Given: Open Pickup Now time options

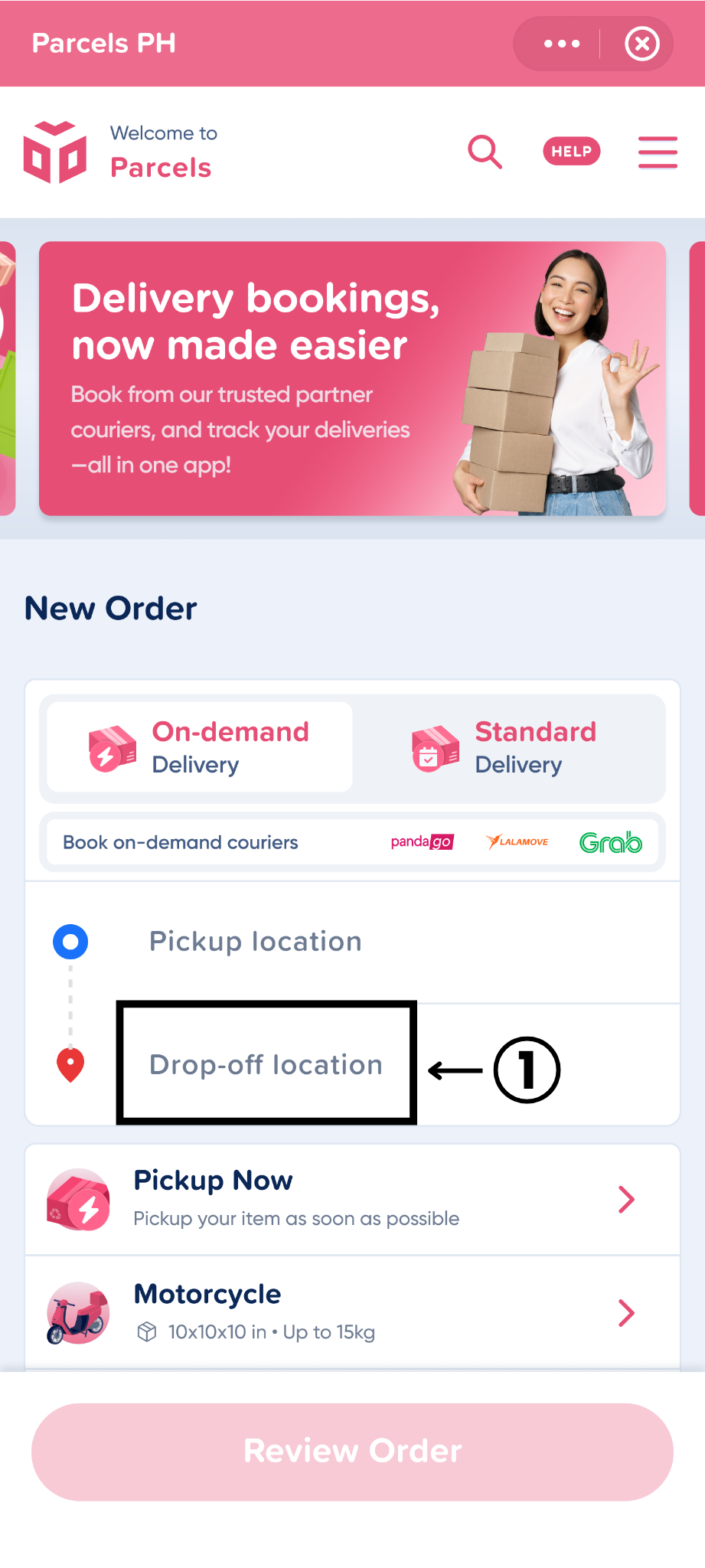Looking at the screenshot, I should click(x=352, y=1199).
